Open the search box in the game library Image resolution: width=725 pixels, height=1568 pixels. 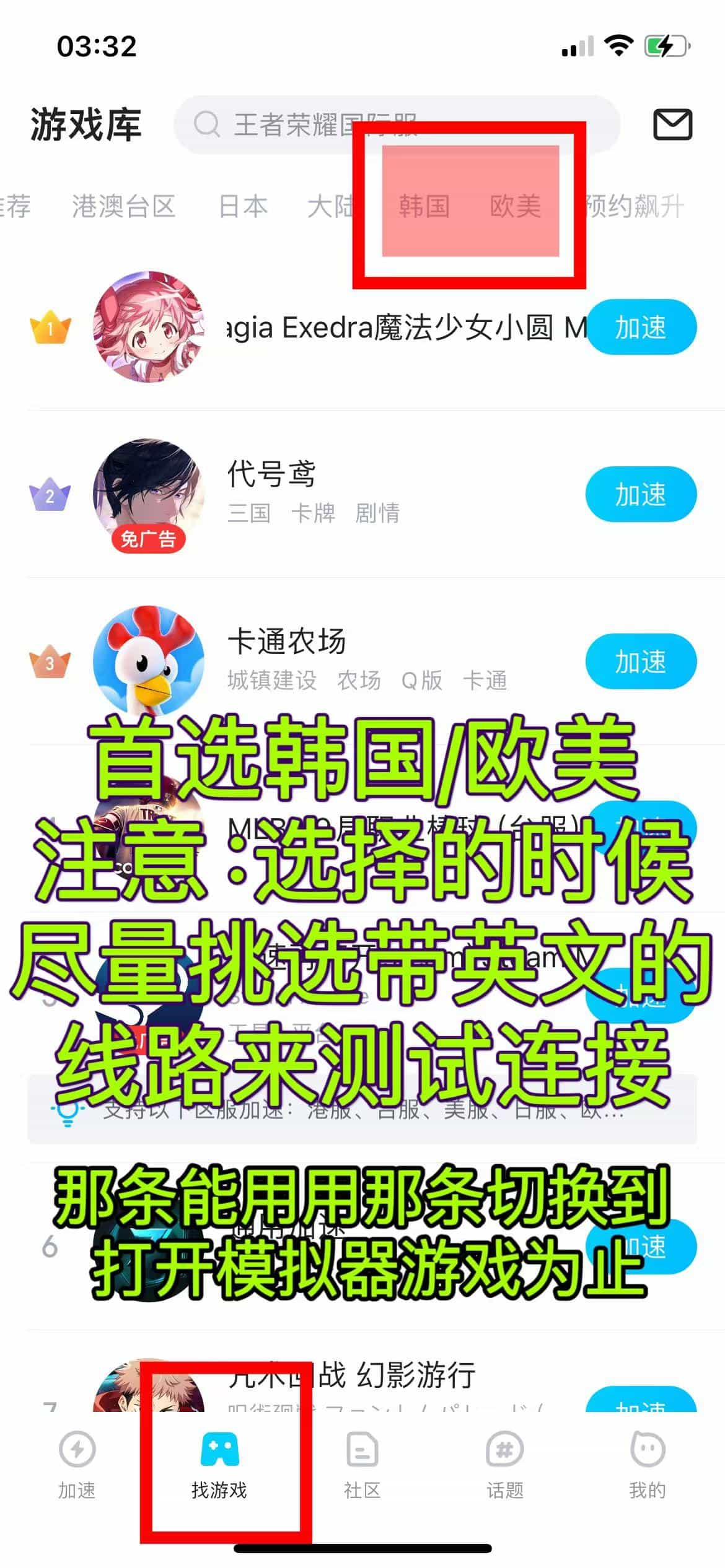(397, 124)
